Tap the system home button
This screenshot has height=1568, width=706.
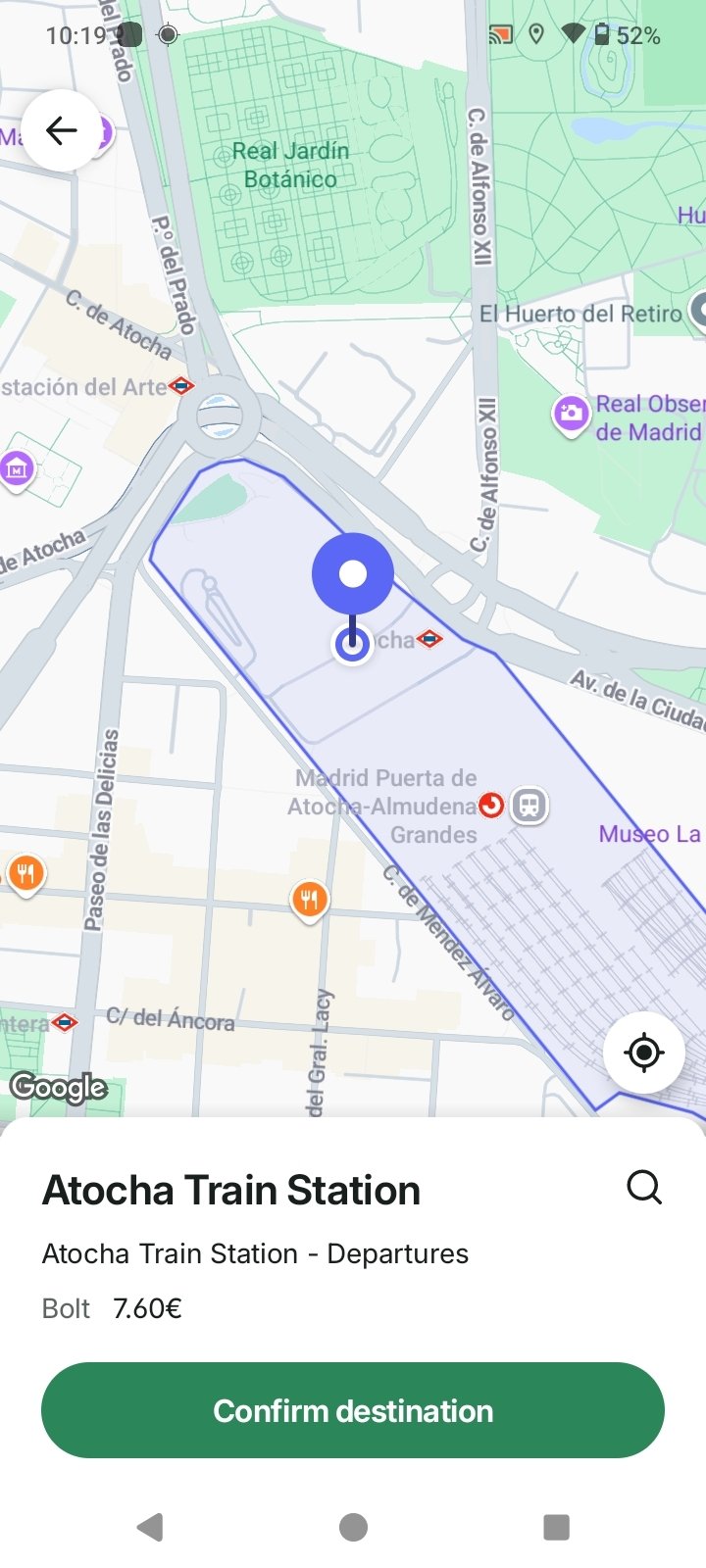pyautogui.click(x=353, y=1527)
